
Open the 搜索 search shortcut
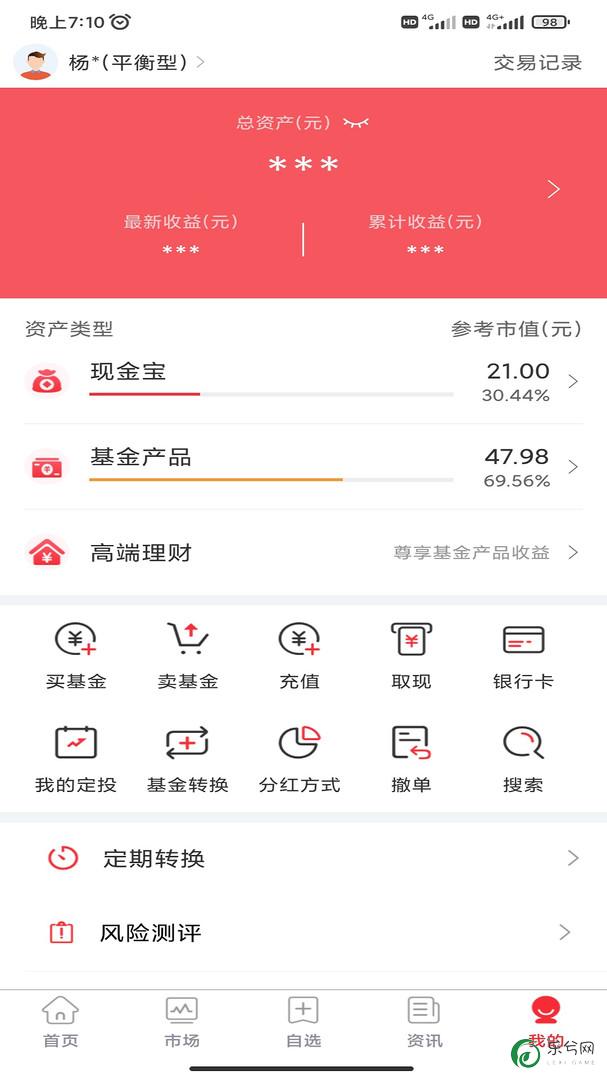click(523, 759)
